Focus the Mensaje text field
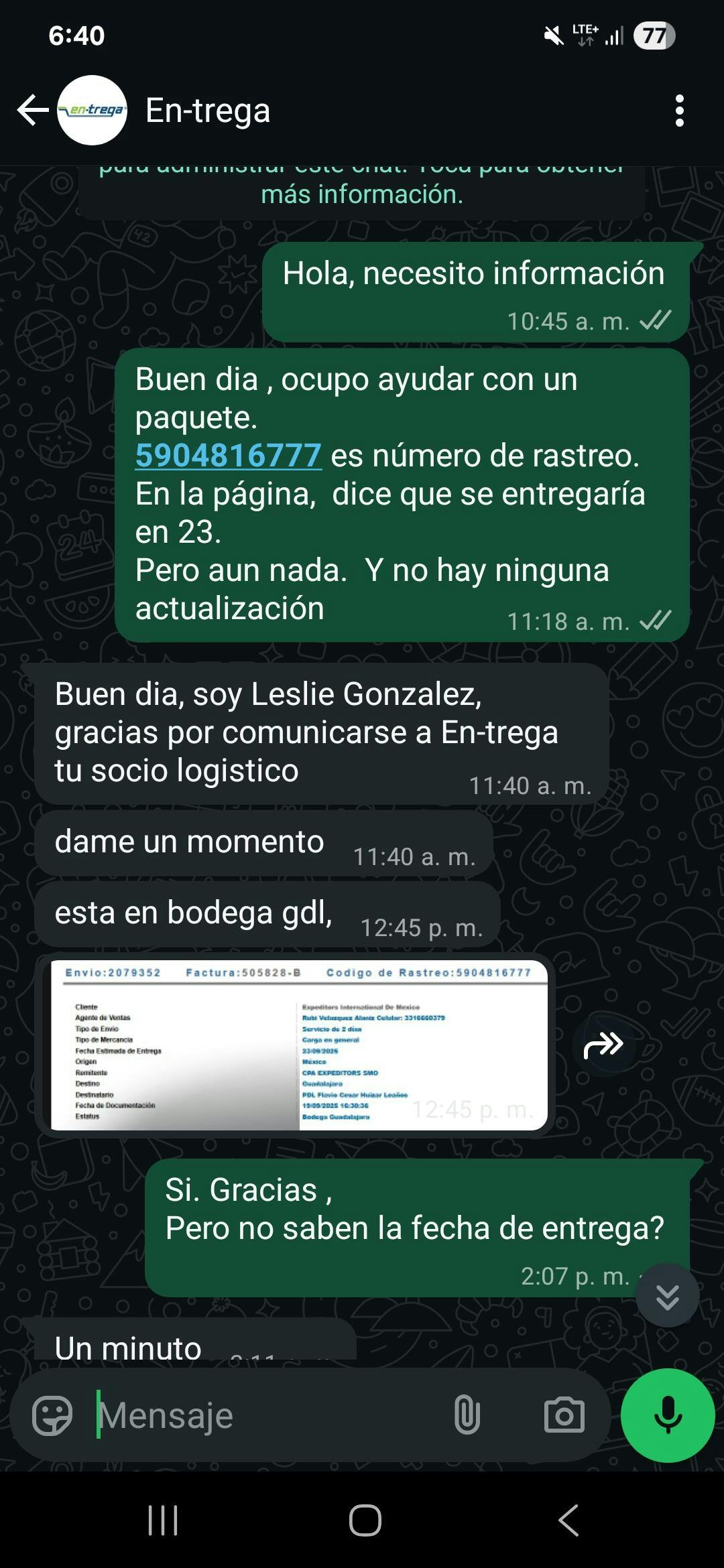724x1568 pixels. [x=268, y=1415]
